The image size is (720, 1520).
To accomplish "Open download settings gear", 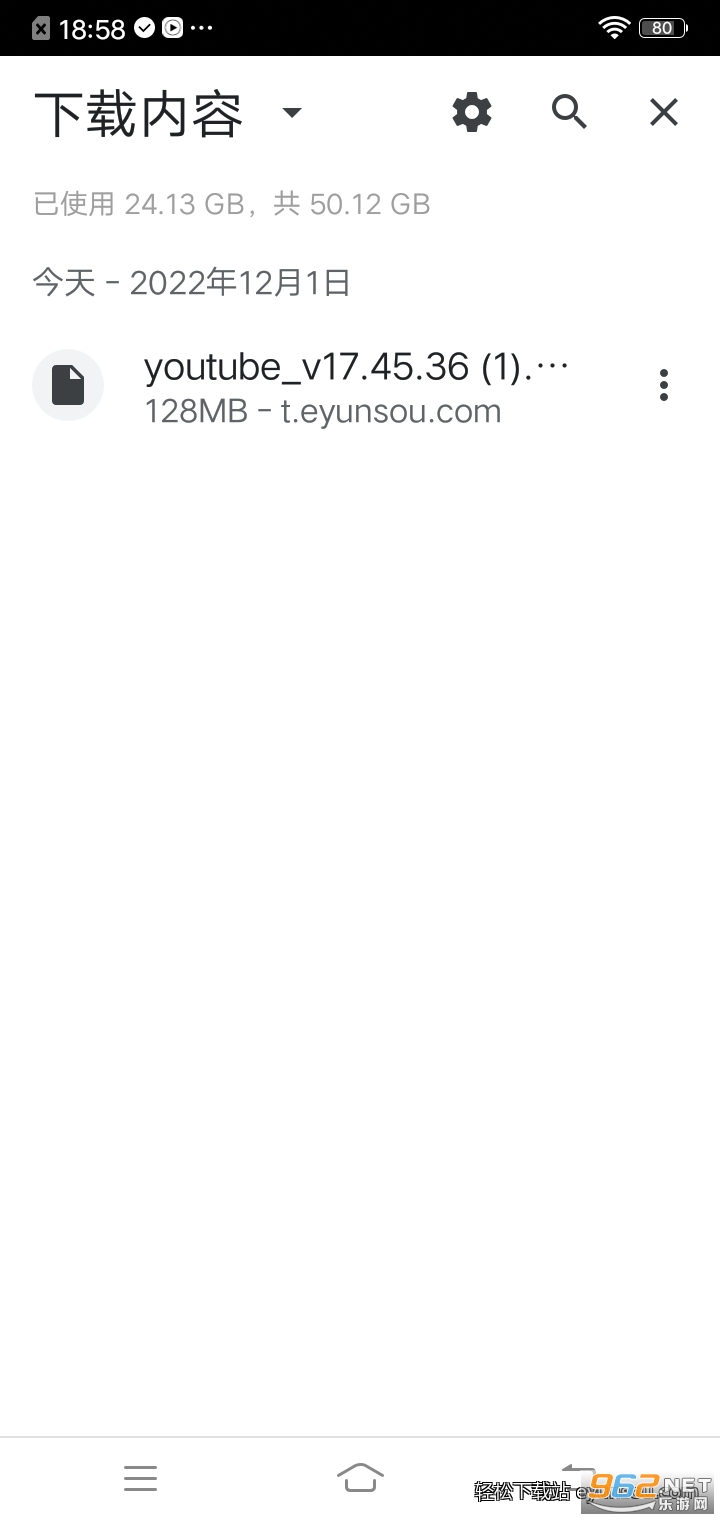I will point(472,112).
